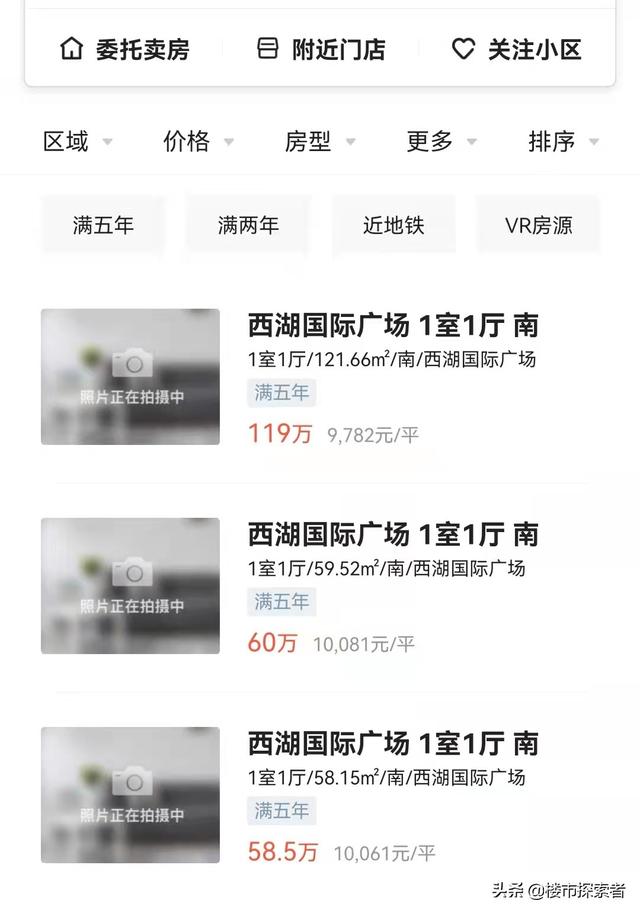Open the 房型 dropdown
Viewport: 640px width, 913px height.
[x=319, y=142]
